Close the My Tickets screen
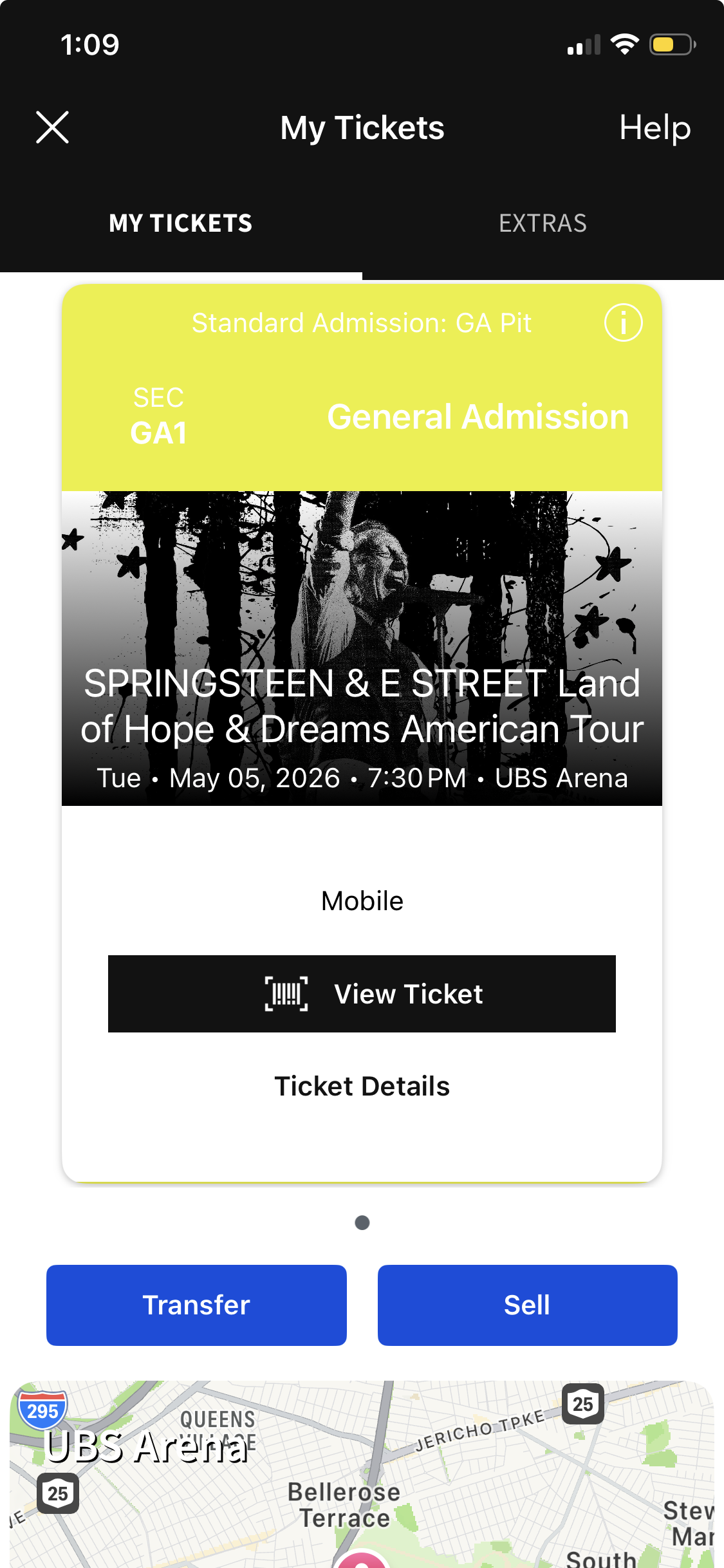Screen dimensions: 724x1568 [52, 127]
